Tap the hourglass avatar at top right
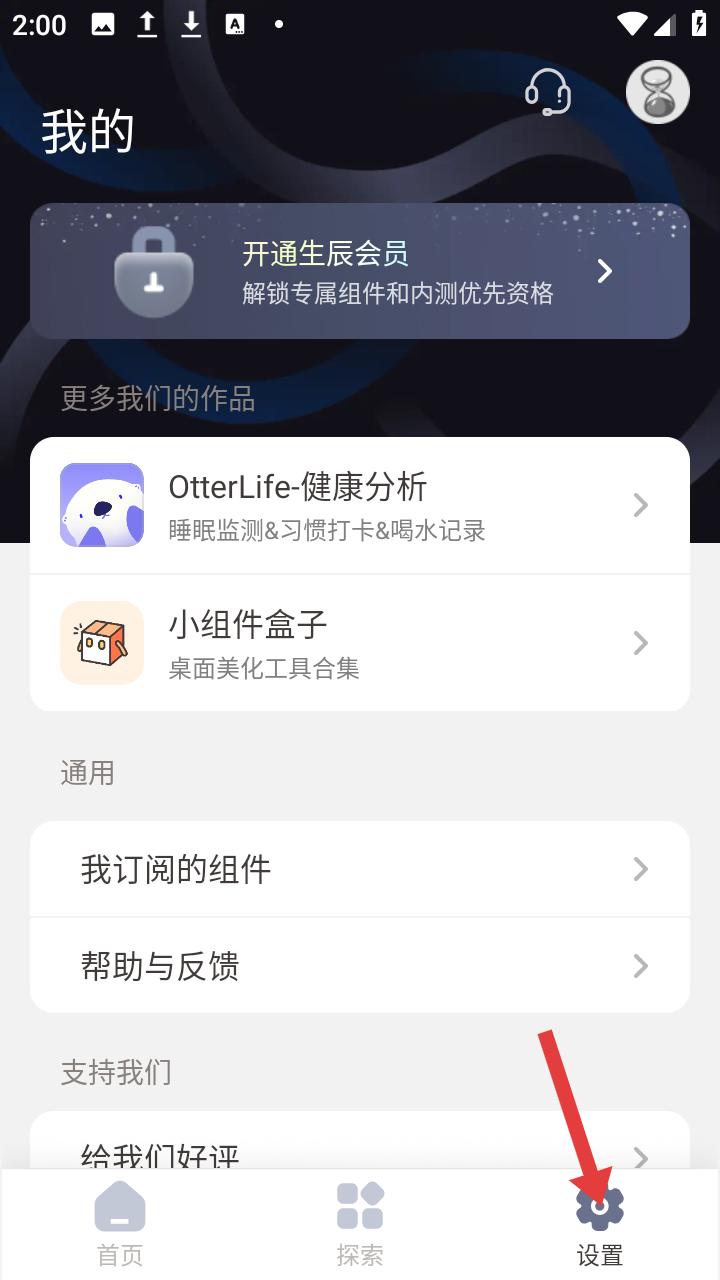This screenshot has width=720, height=1280. tap(657, 91)
